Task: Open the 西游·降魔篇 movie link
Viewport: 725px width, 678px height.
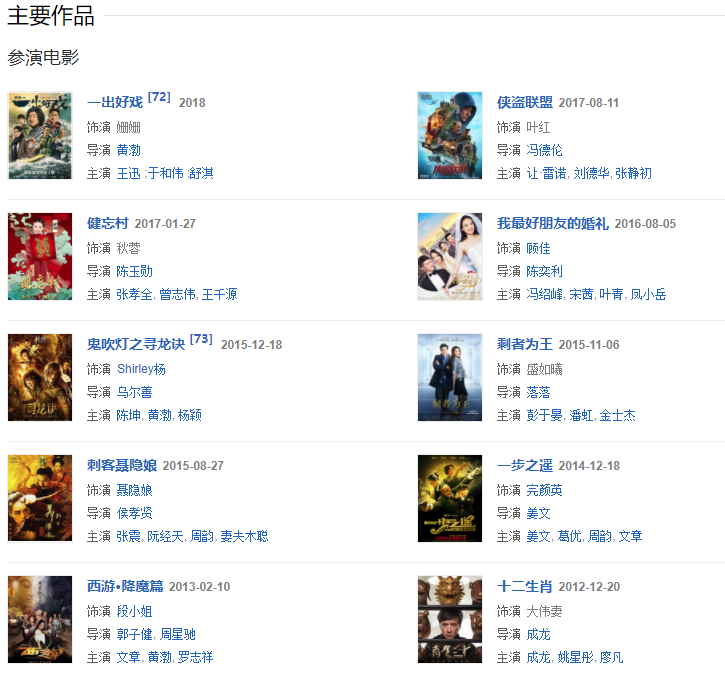Action: tap(125, 586)
